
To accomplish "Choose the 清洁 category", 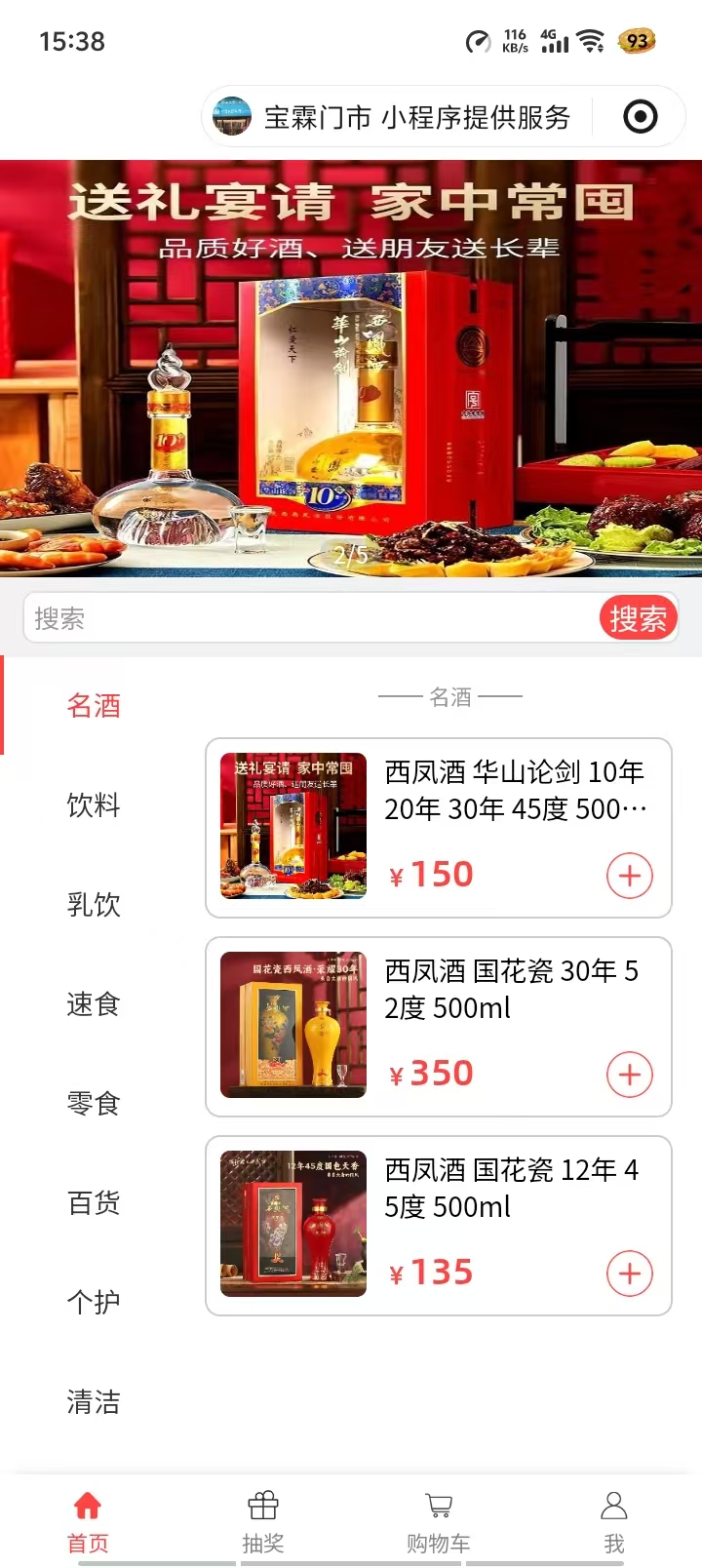I will tap(94, 1402).
